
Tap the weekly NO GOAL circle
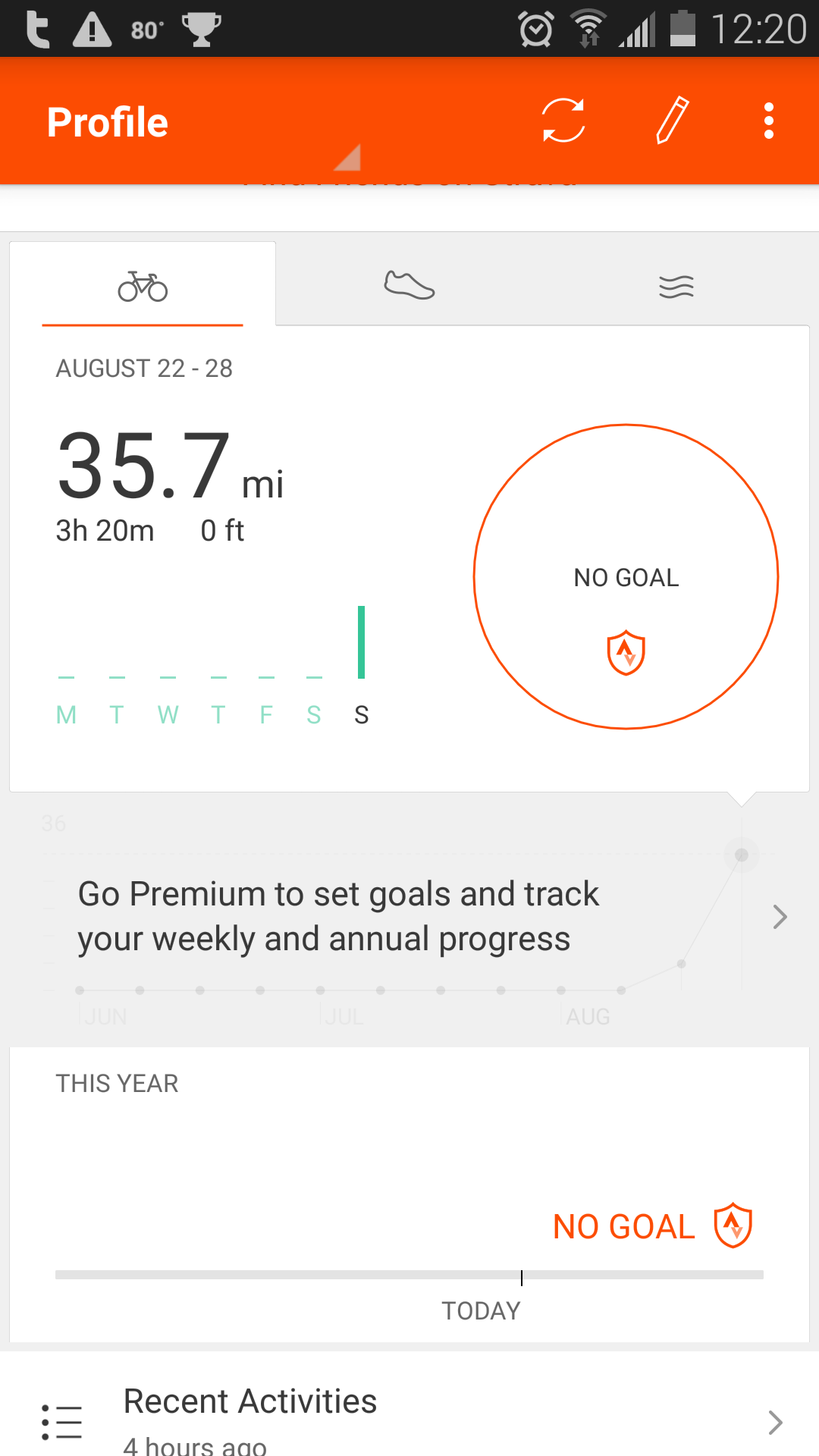click(x=626, y=577)
